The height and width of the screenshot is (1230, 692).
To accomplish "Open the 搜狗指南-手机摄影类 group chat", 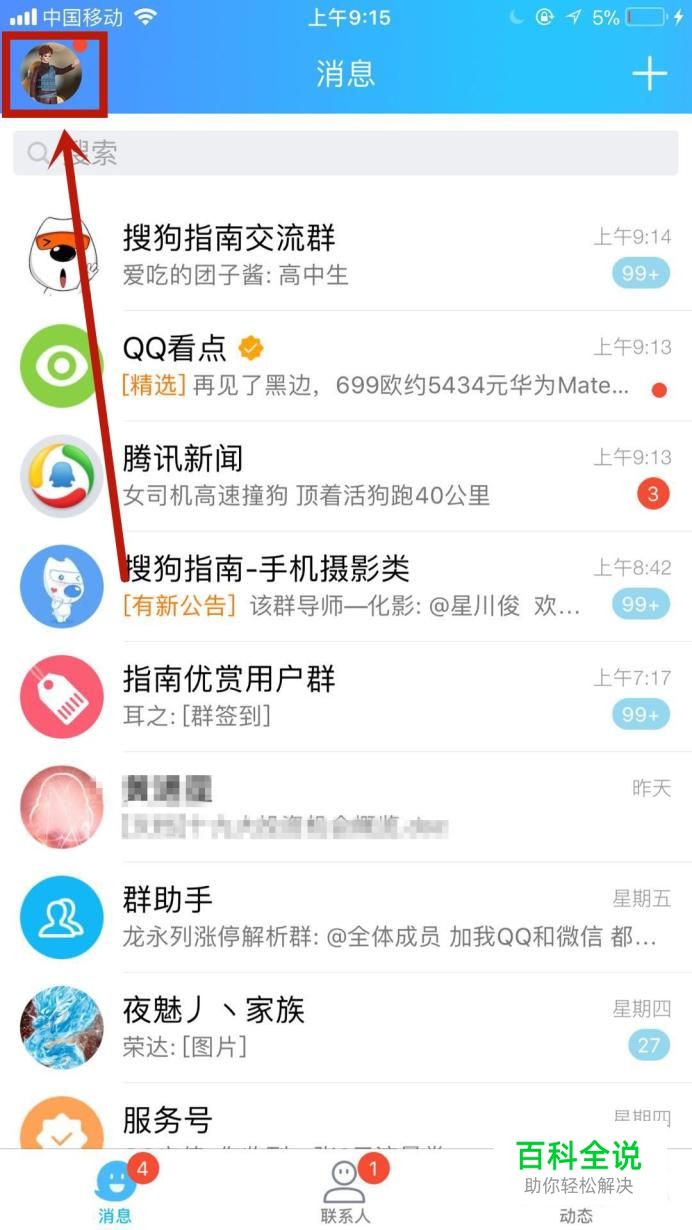I will click(345, 586).
